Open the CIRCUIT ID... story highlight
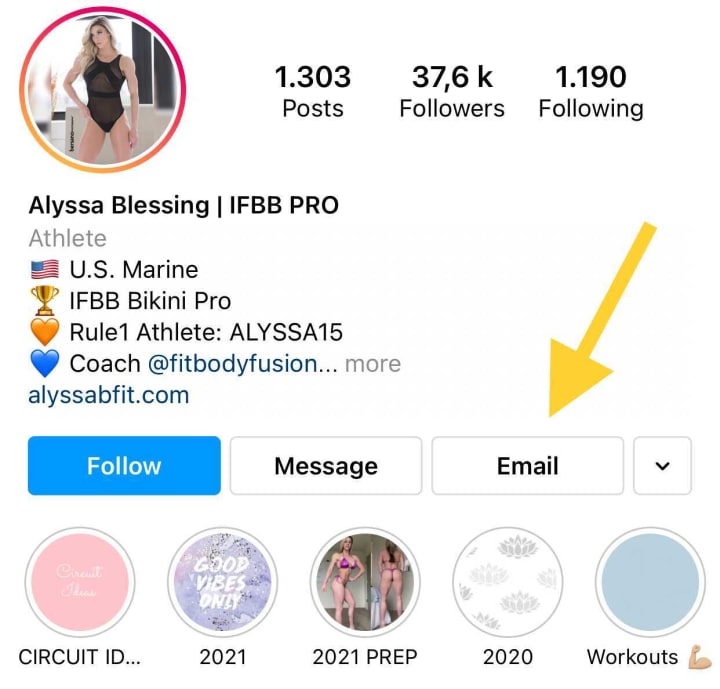720x689 pixels. (80, 582)
